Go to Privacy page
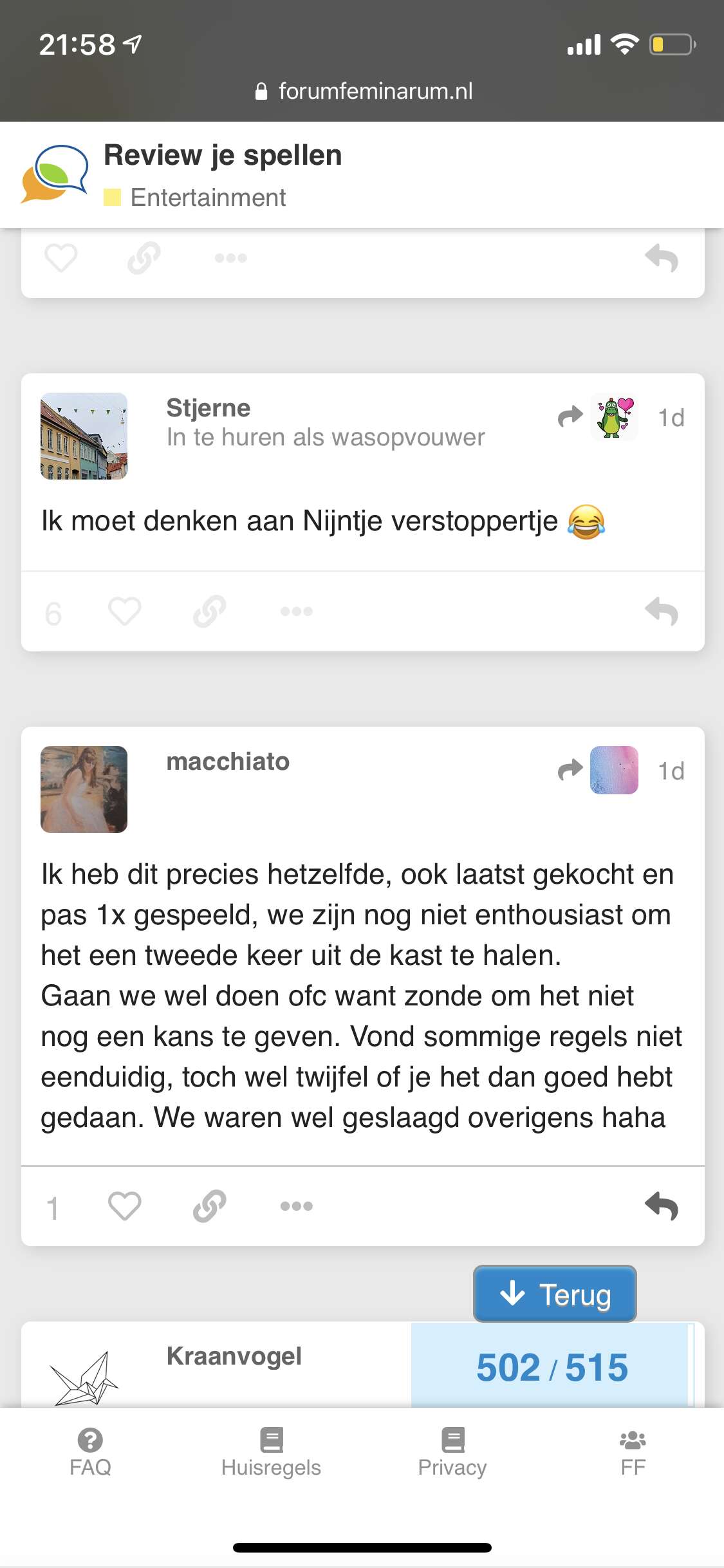The image size is (724, 1568). [x=452, y=1453]
